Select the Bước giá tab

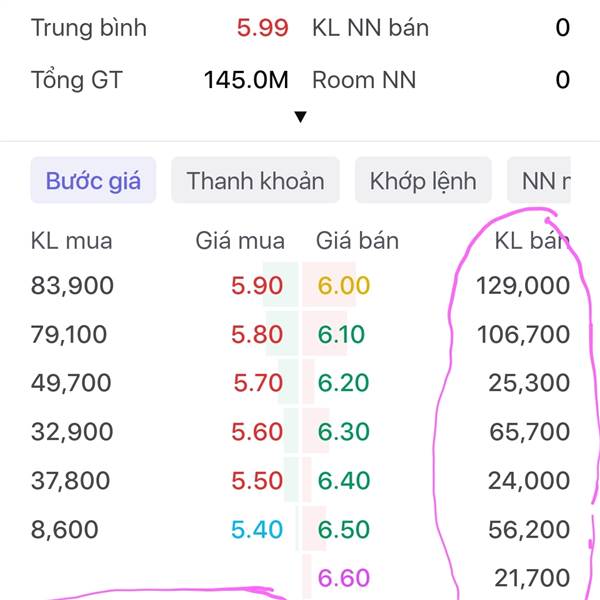click(x=93, y=180)
